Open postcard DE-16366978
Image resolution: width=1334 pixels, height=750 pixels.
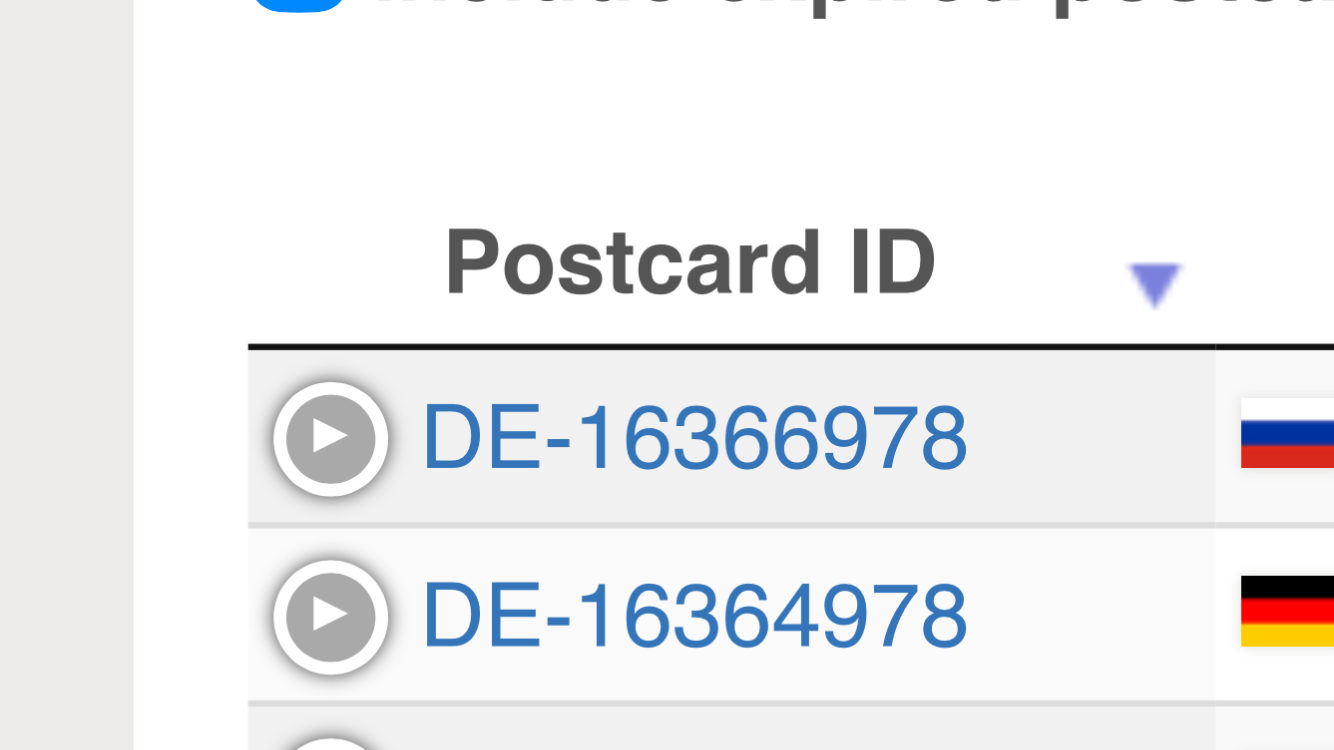coord(694,438)
